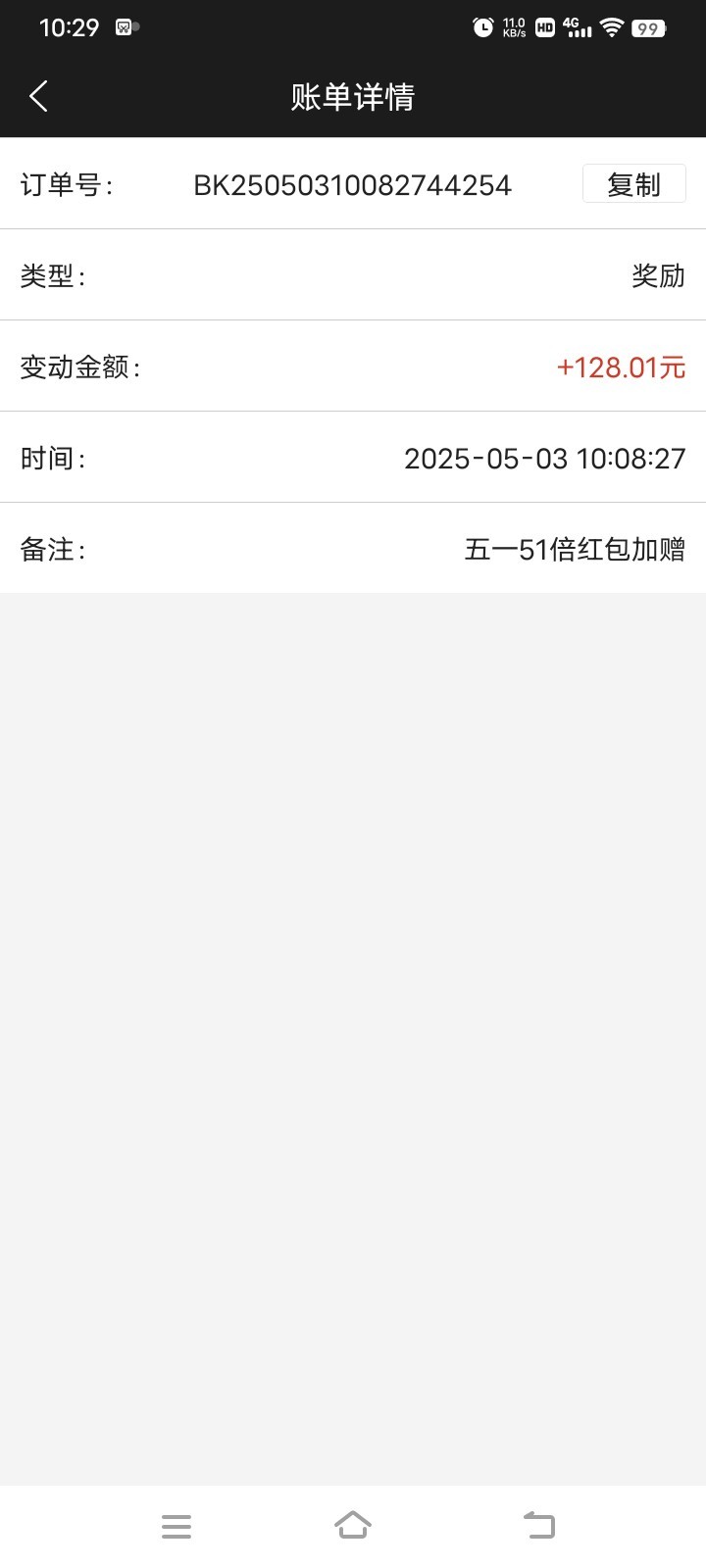Image resolution: width=706 pixels, height=1568 pixels.
Task: Copy the order number with 复制
Action: click(x=633, y=184)
